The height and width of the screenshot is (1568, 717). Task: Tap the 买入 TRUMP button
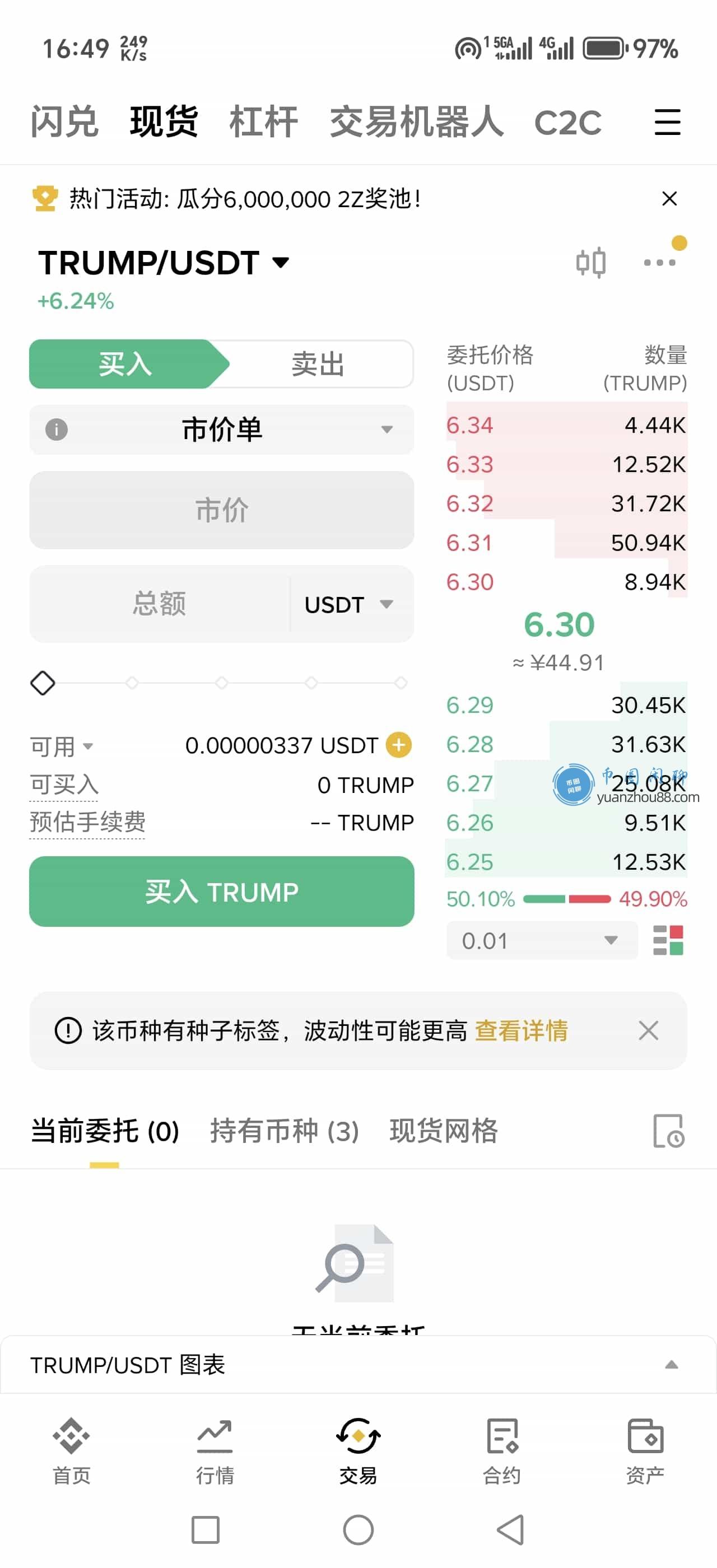click(222, 892)
